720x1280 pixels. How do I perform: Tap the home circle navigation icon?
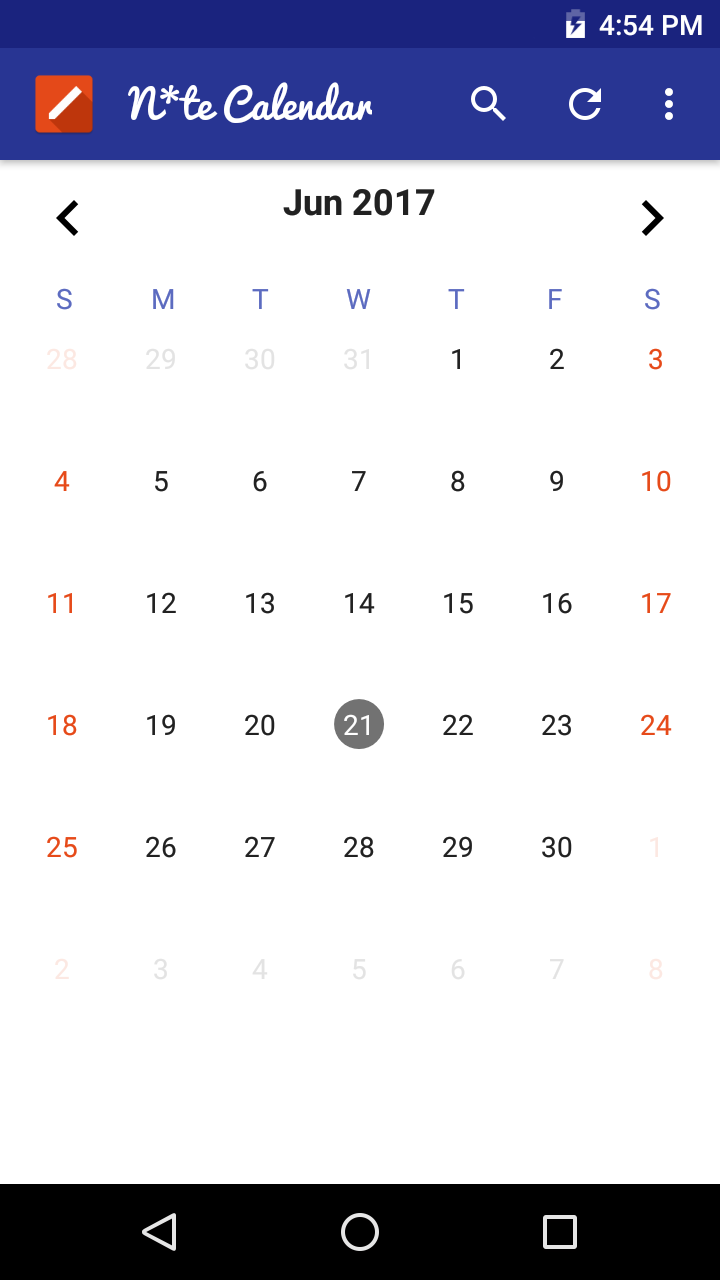360,1232
